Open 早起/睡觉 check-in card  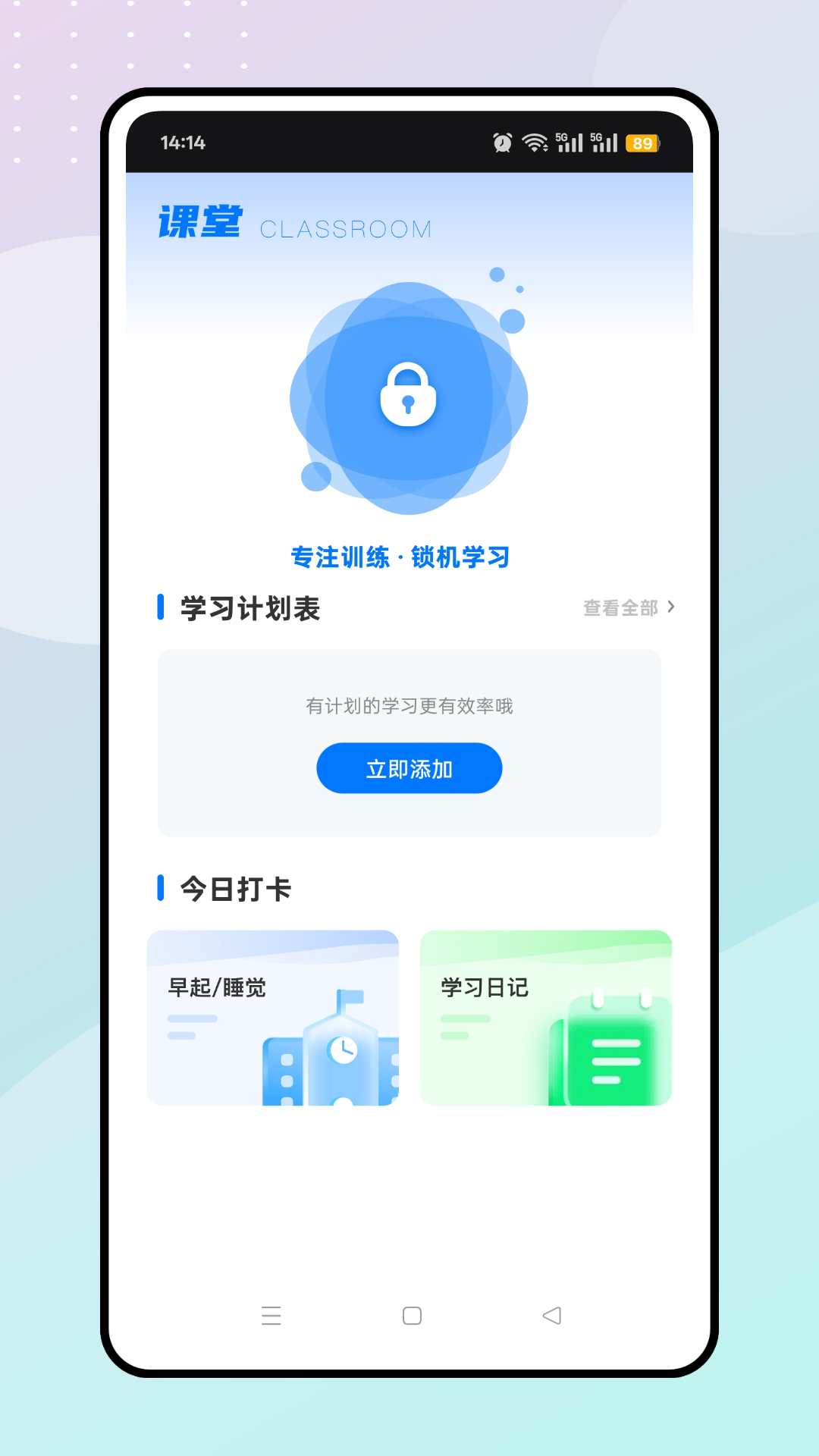click(x=273, y=1018)
